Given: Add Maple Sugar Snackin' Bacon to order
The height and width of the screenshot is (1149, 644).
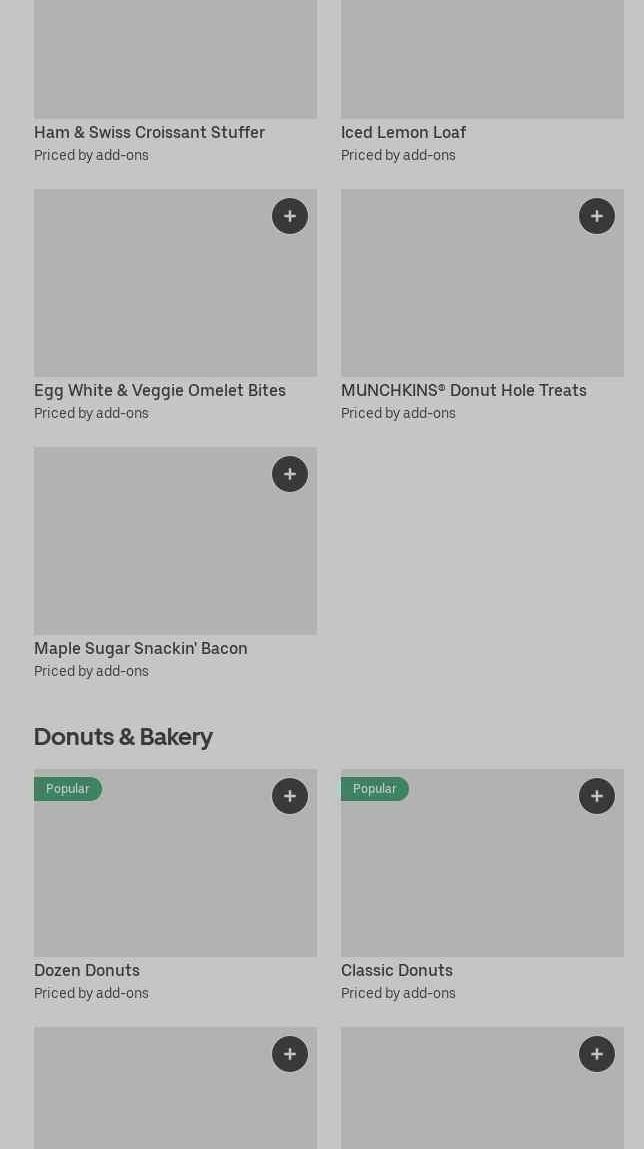Looking at the screenshot, I should click(x=290, y=474).
